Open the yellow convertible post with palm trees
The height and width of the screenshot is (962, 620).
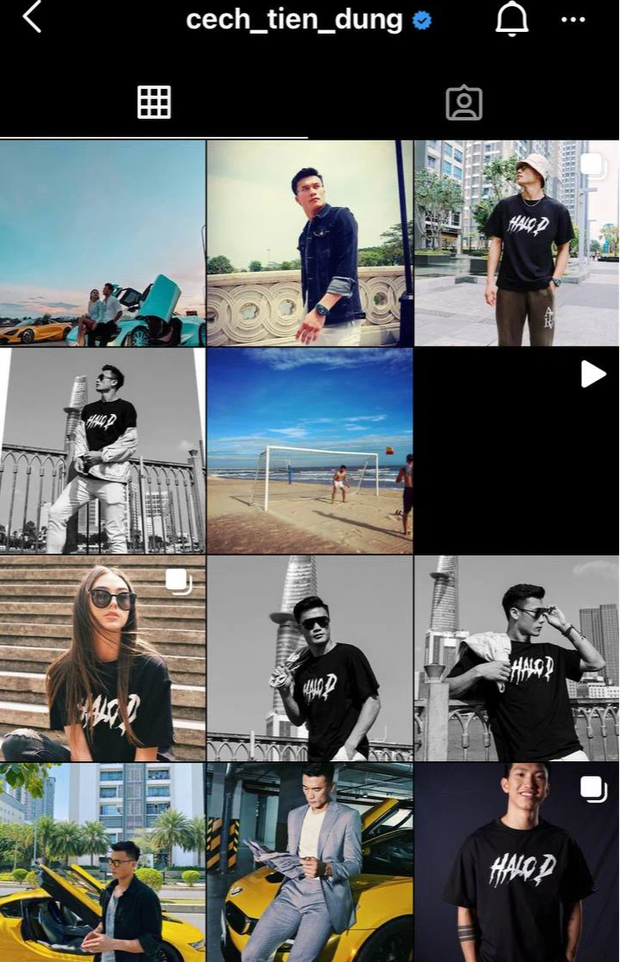pyautogui.click(x=102, y=862)
